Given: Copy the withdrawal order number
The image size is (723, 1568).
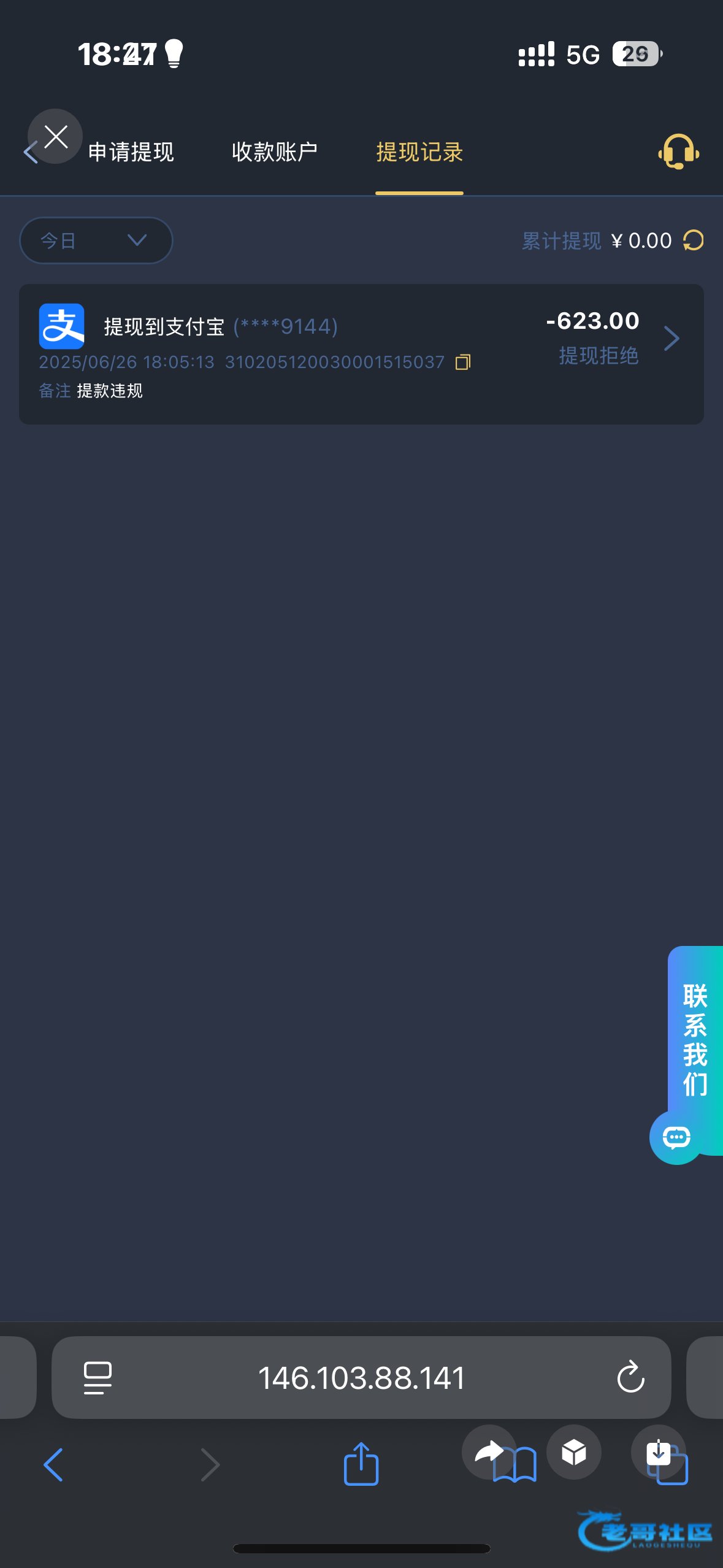Looking at the screenshot, I should coord(463,362).
